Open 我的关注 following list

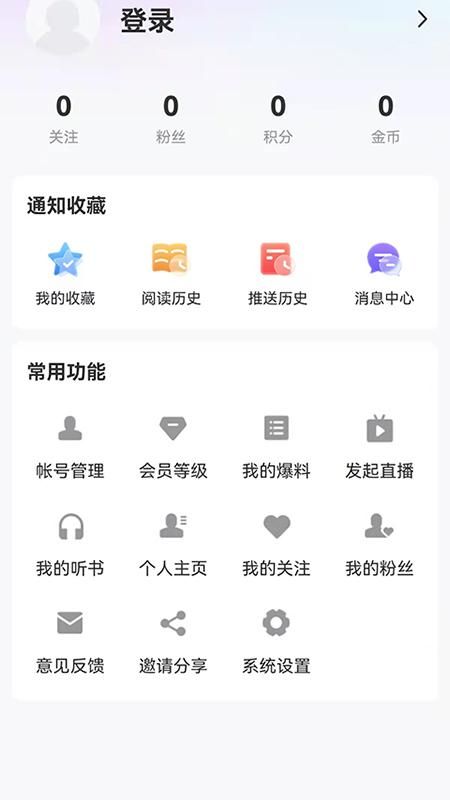(277, 545)
